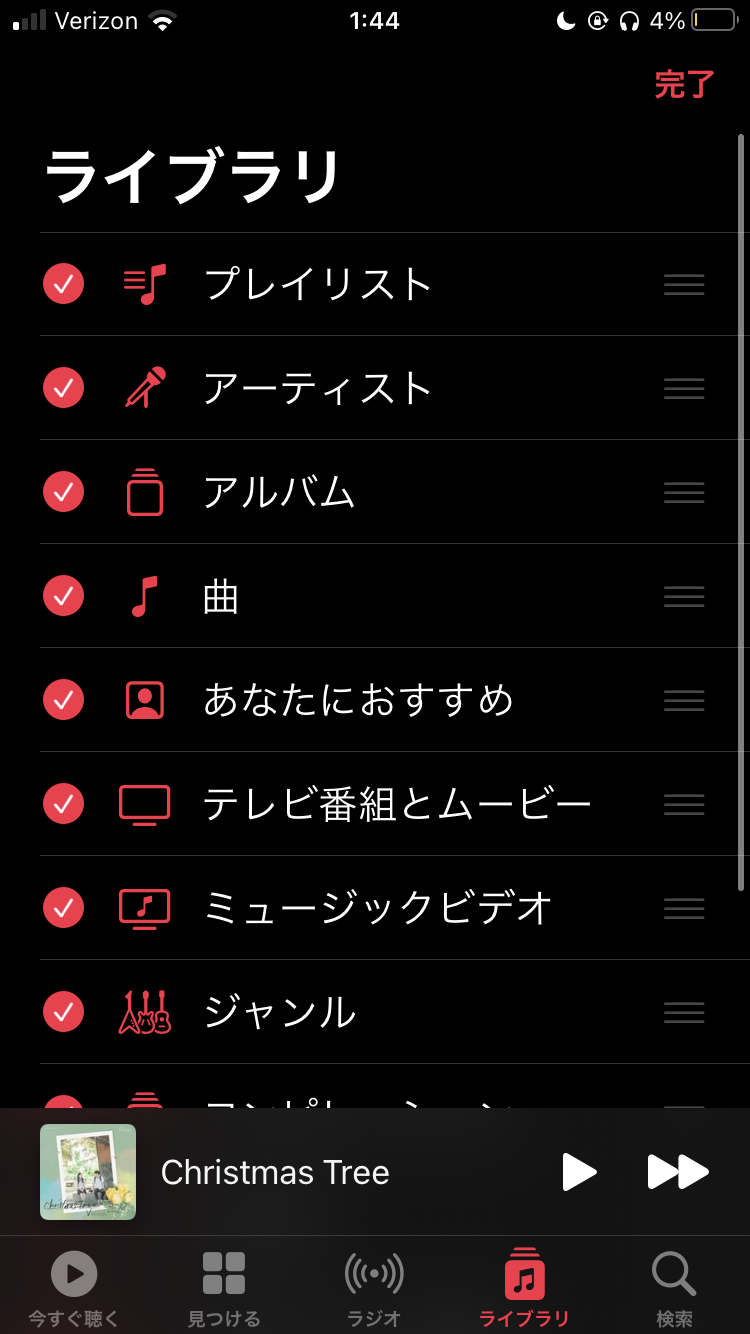Uncheck the アーティスト checkbox
This screenshot has height=1334, width=750.
click(64, 388)
